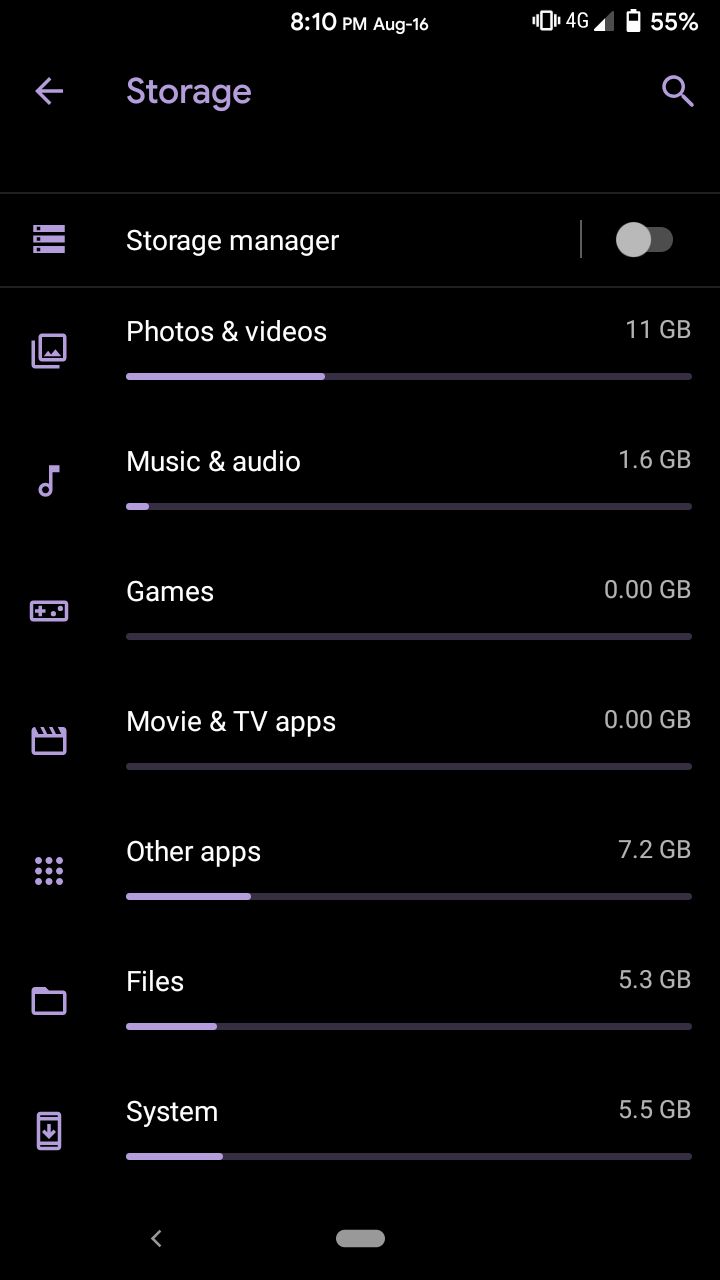The width and height of the screenshot is (720, 1280).
Task: Open Movie & TV apps storage
Action: click(360, 741)
